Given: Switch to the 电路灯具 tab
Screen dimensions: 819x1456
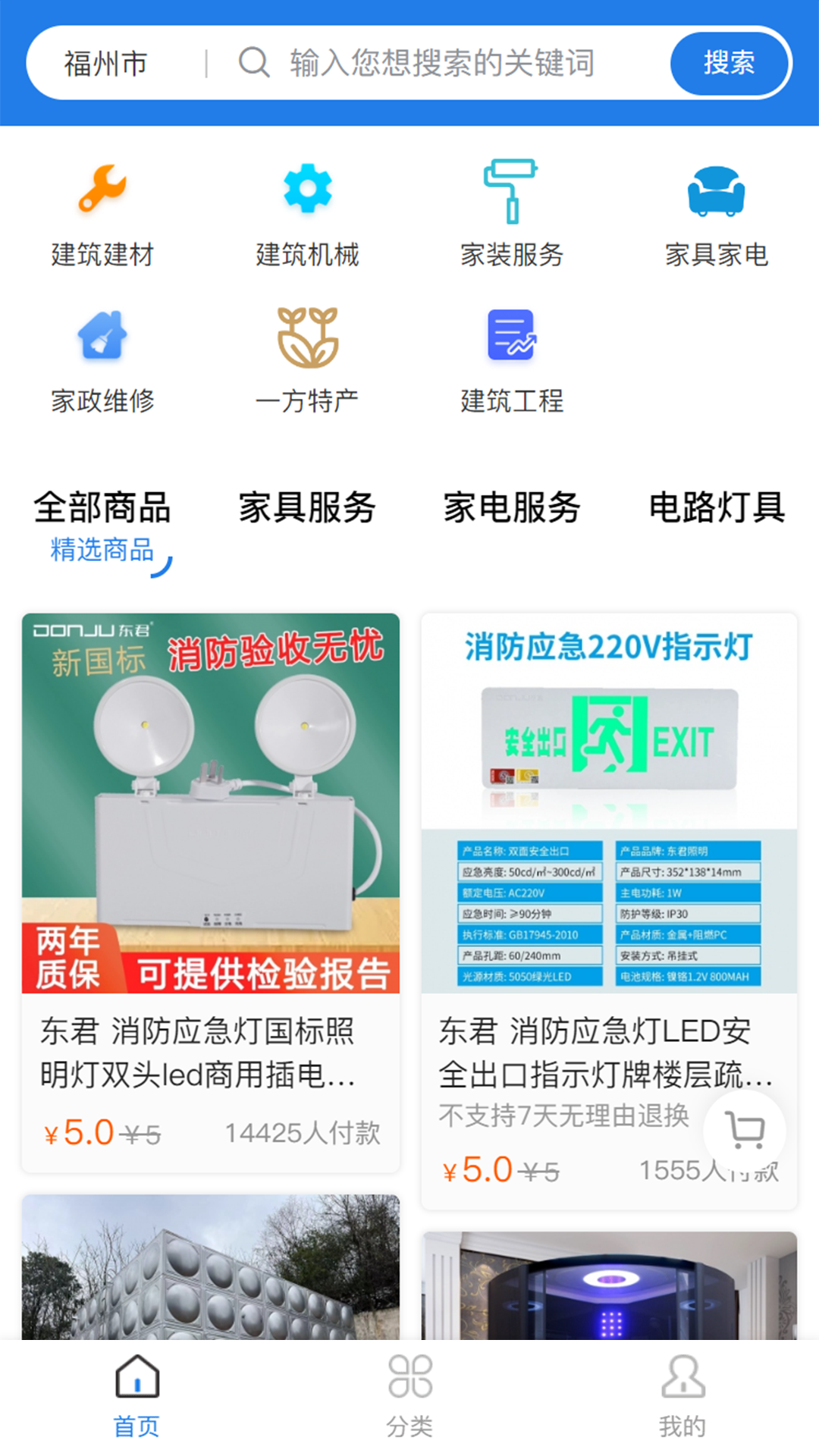Looking at the screenshot, I should tap(717, 508).
